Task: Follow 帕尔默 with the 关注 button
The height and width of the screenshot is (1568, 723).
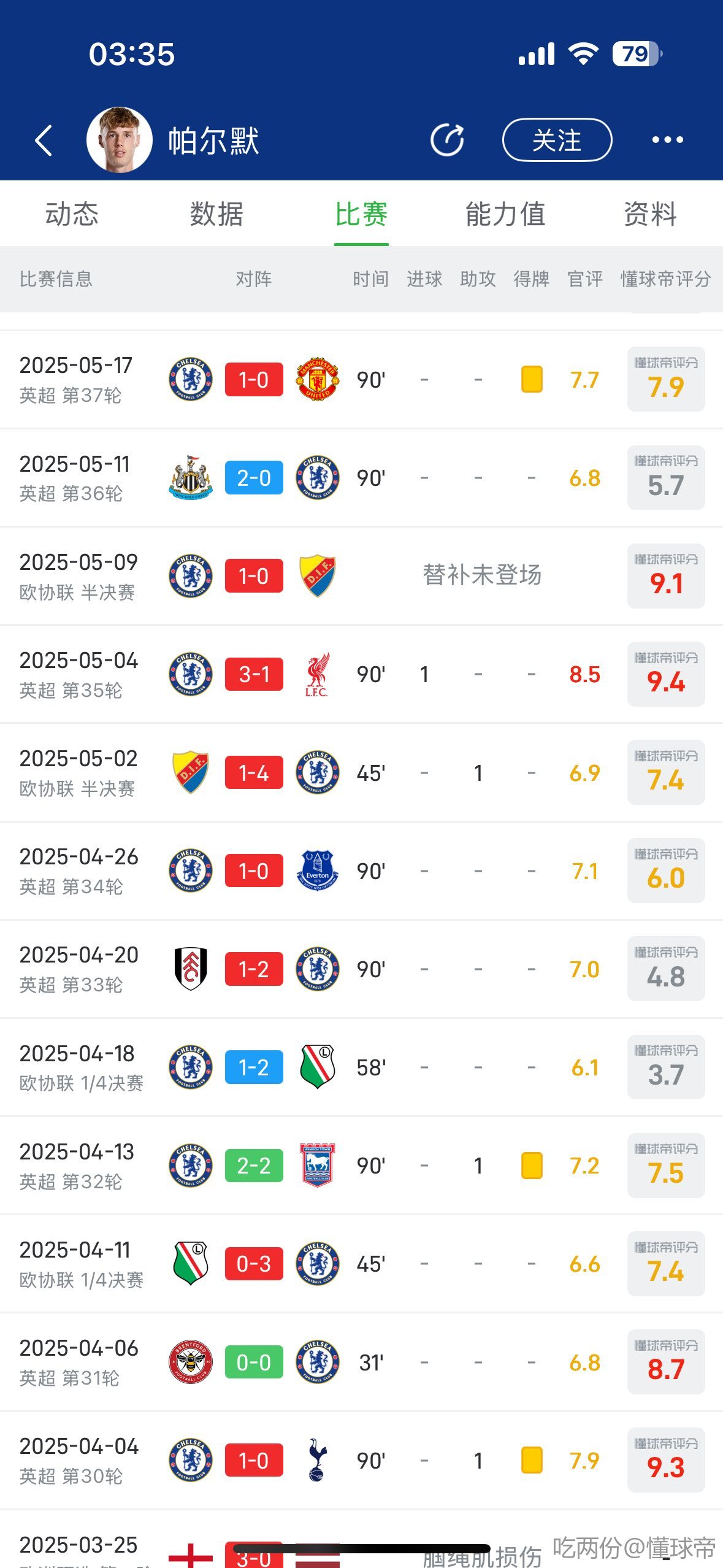Action: point(557,140)
